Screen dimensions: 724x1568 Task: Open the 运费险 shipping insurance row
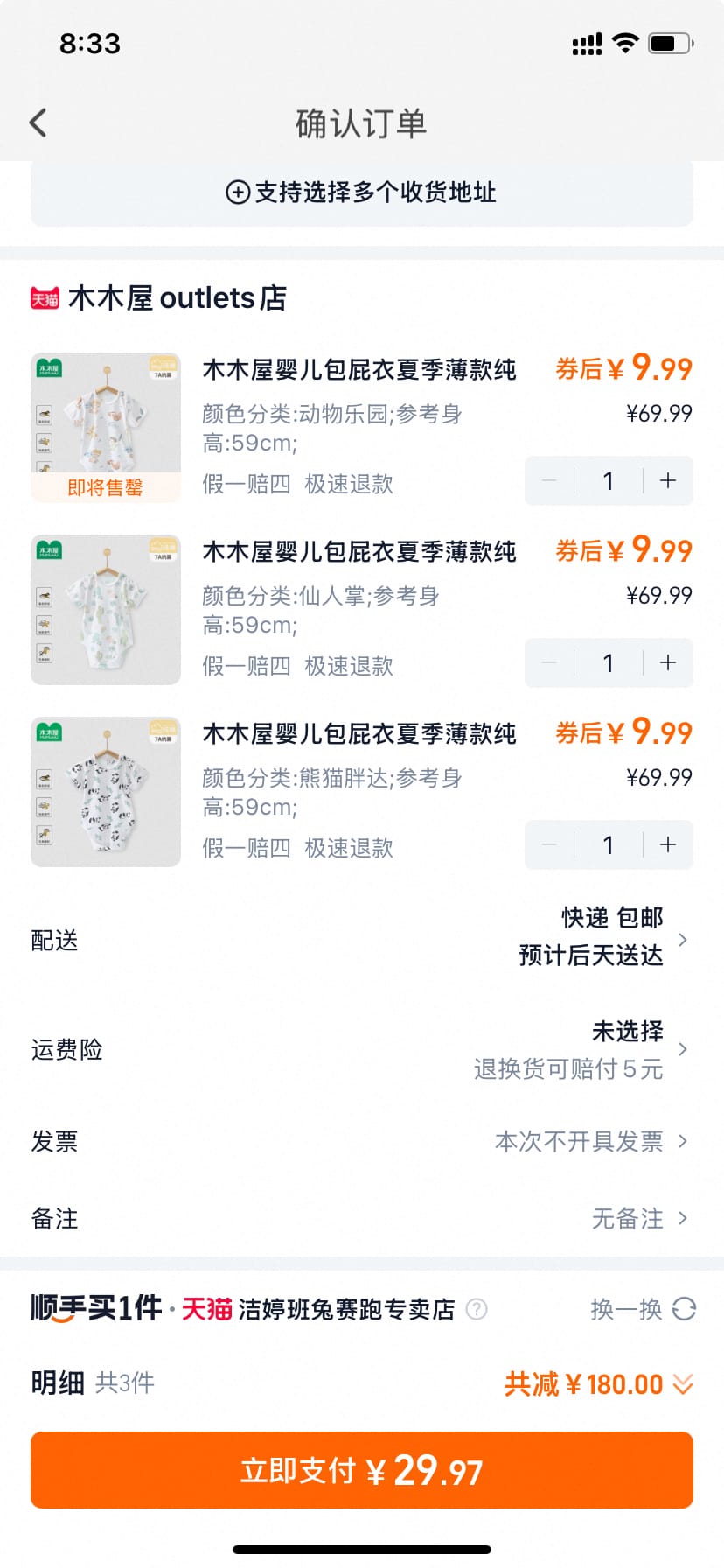[x=361, y=1049]
